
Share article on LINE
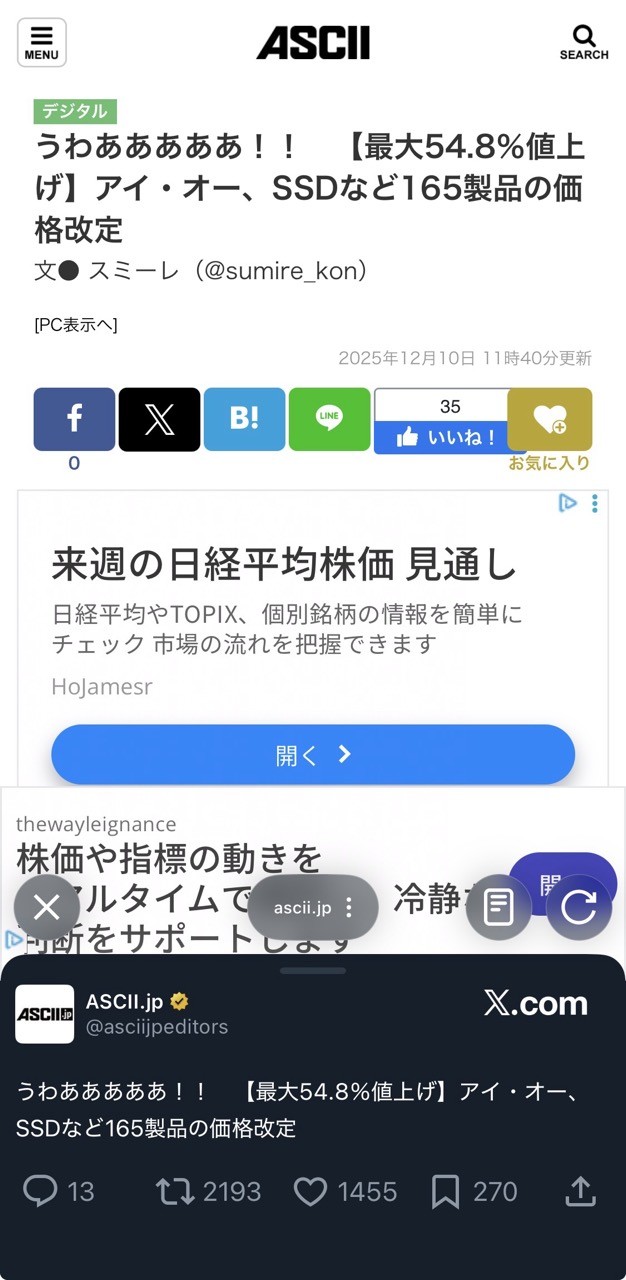tap(329, 419)
